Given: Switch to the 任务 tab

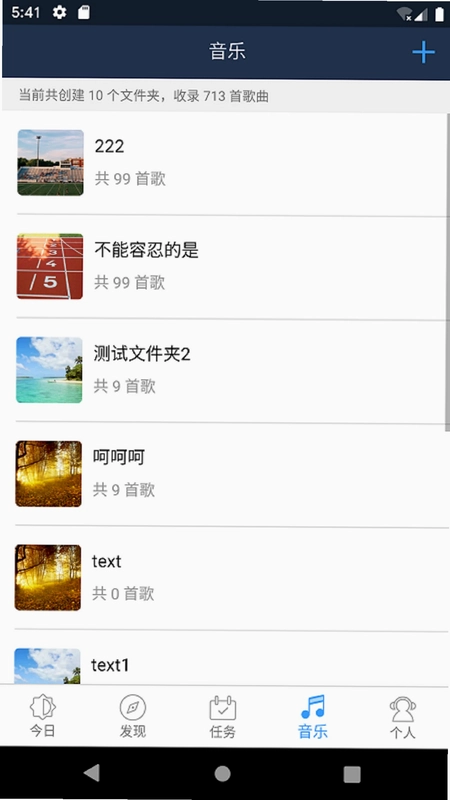Looking at the screenshot, I should (223, 716).
